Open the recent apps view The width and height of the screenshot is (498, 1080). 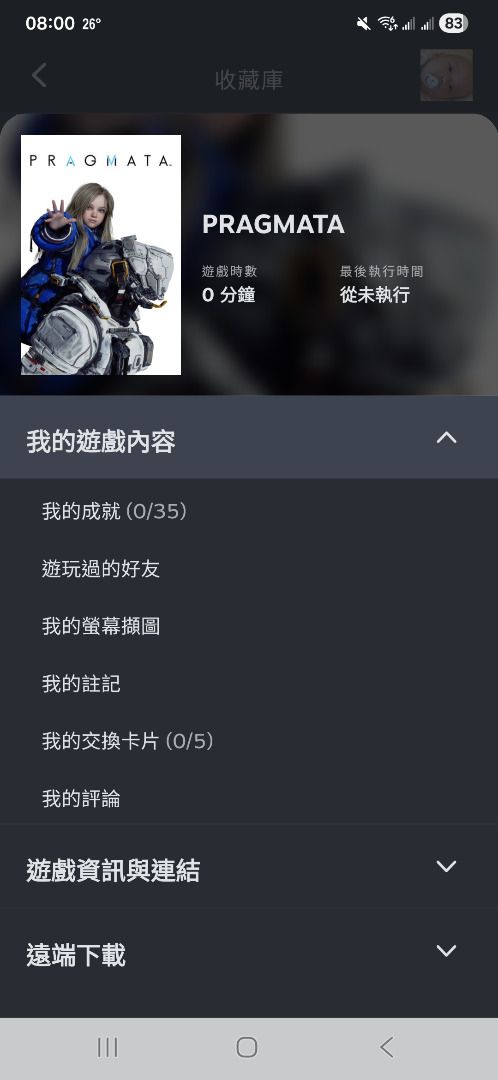point(107,1048)
